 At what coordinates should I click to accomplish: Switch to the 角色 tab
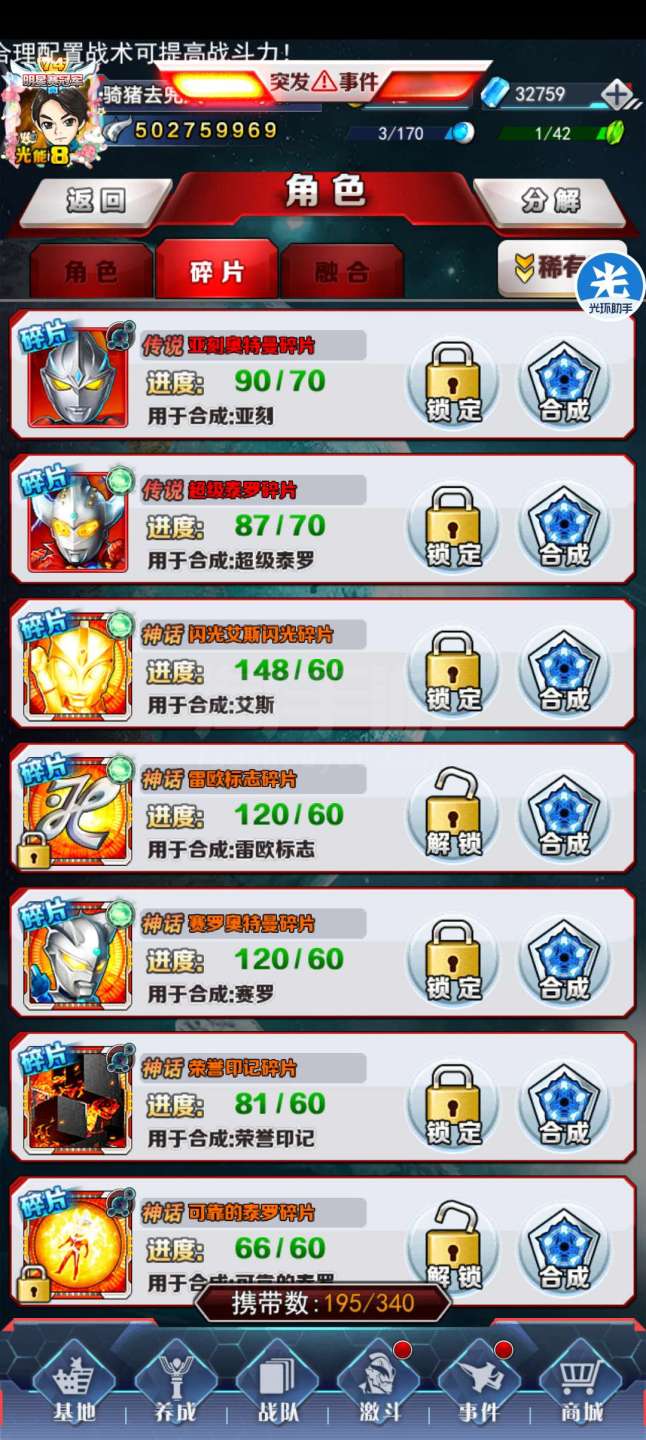tap(91, 271)
